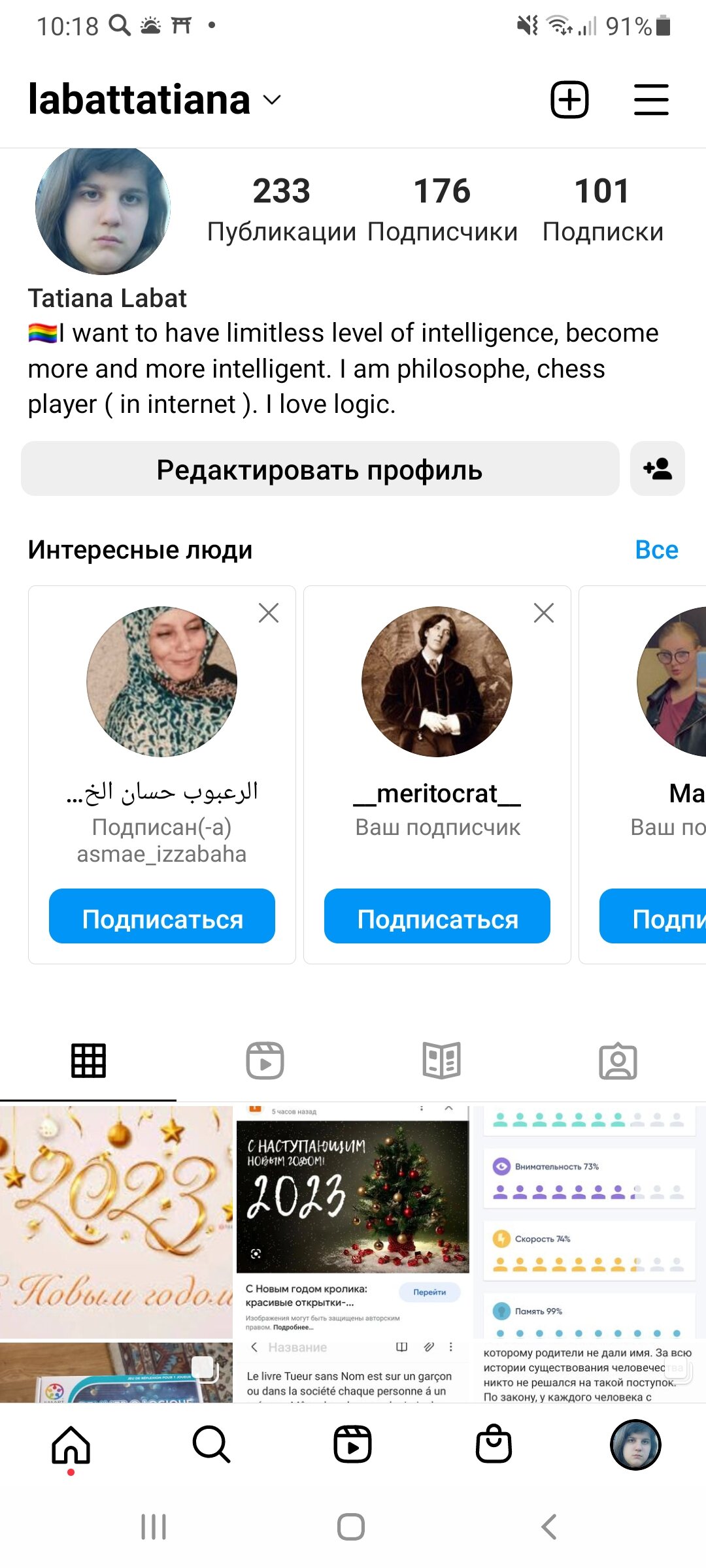Create a new post with plus icon
This screenshot has height=1568, width=706.
click(x=569, y=100)
